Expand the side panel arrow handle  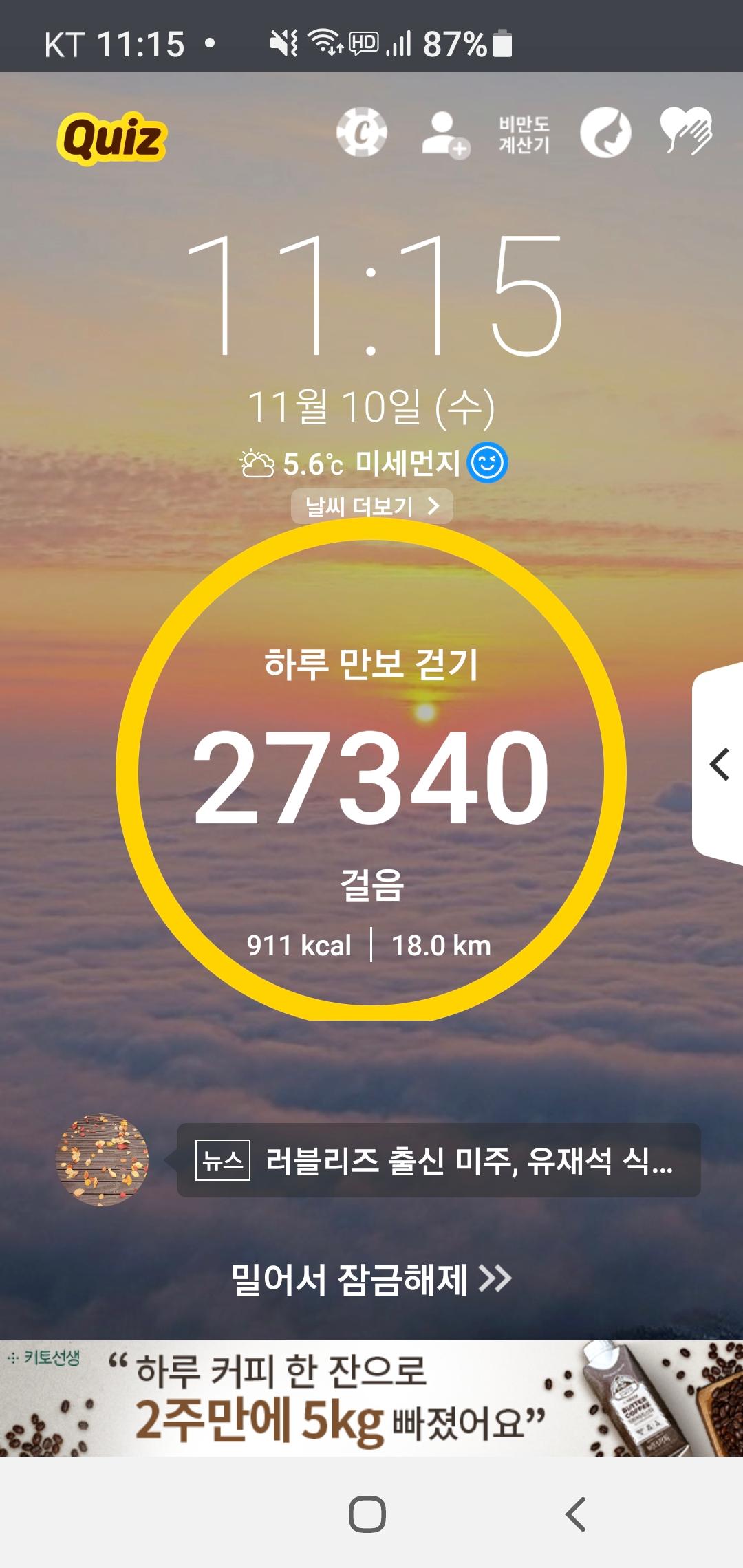[x=719, y=765]
